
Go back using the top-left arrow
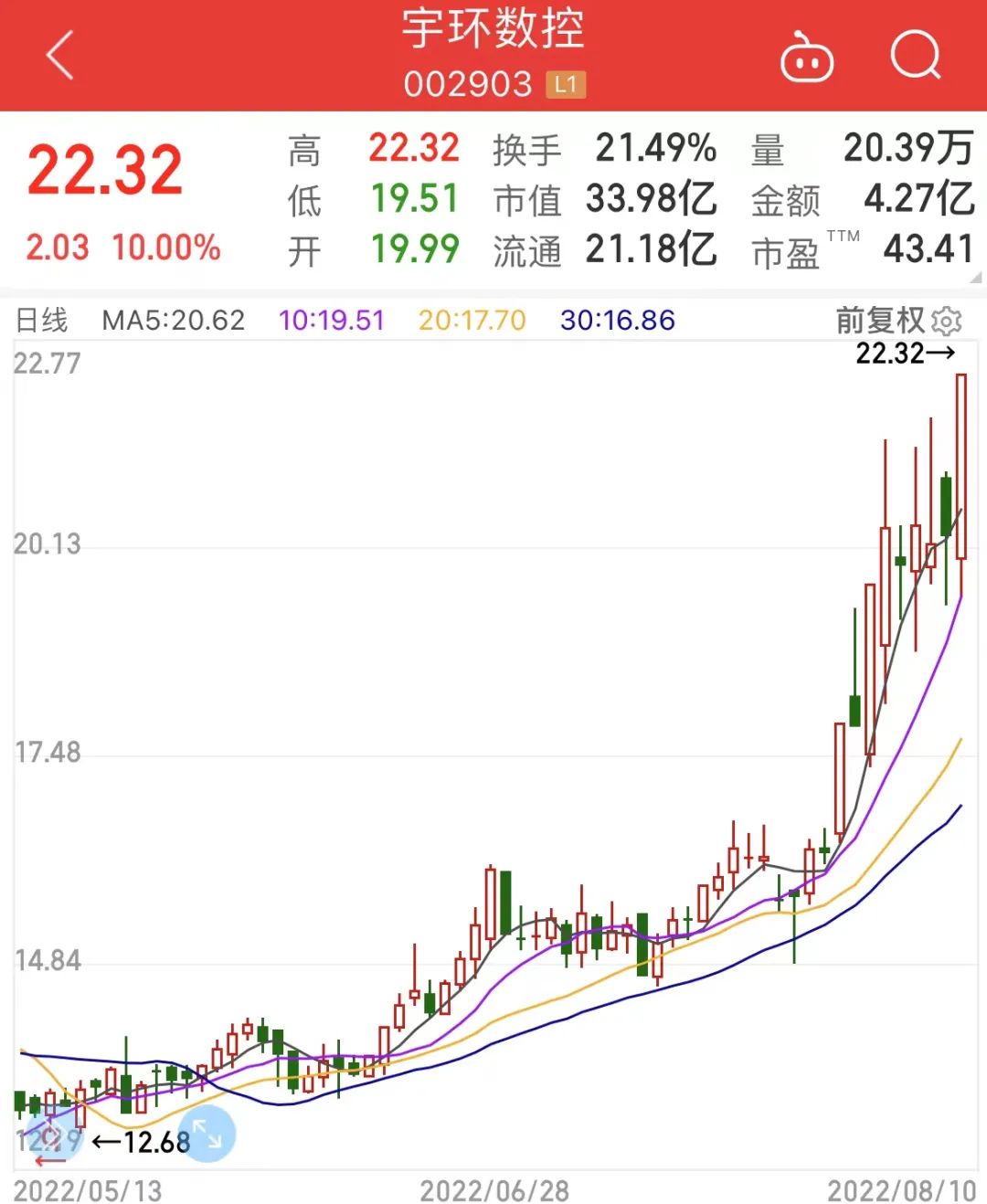60,56
